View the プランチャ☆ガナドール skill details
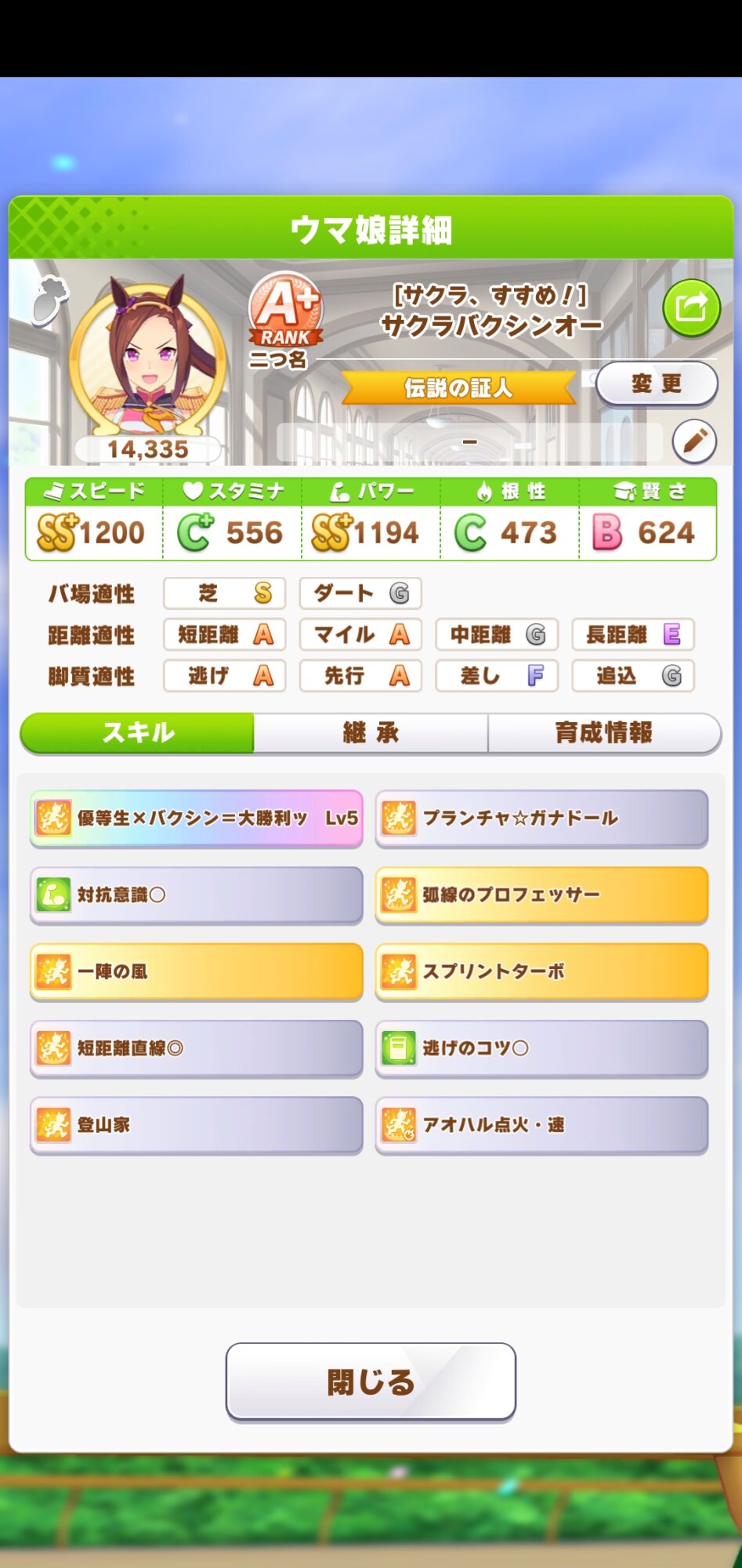The image size is (742, 1568). point(541,818)
